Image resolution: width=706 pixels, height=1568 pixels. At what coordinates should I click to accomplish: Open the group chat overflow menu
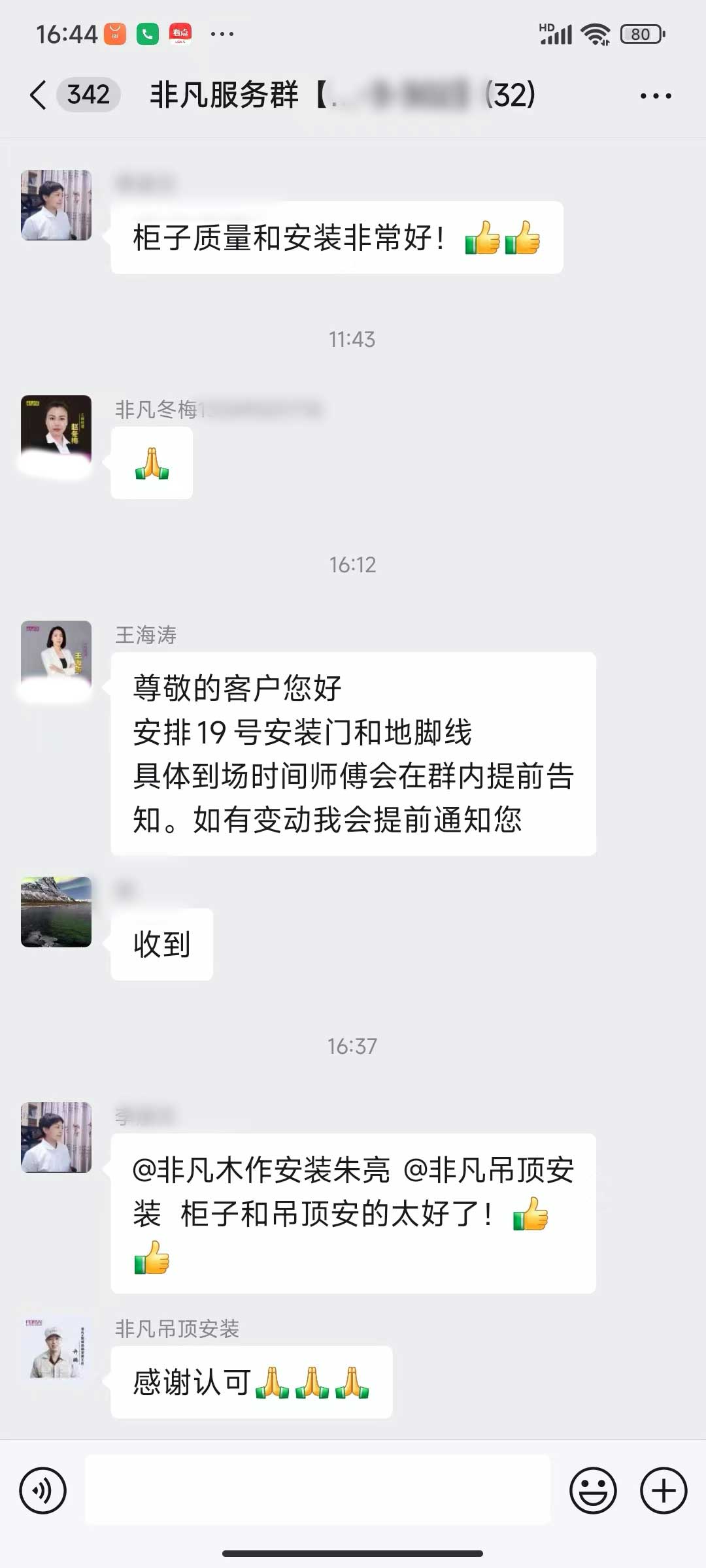(x=655, y=96)
